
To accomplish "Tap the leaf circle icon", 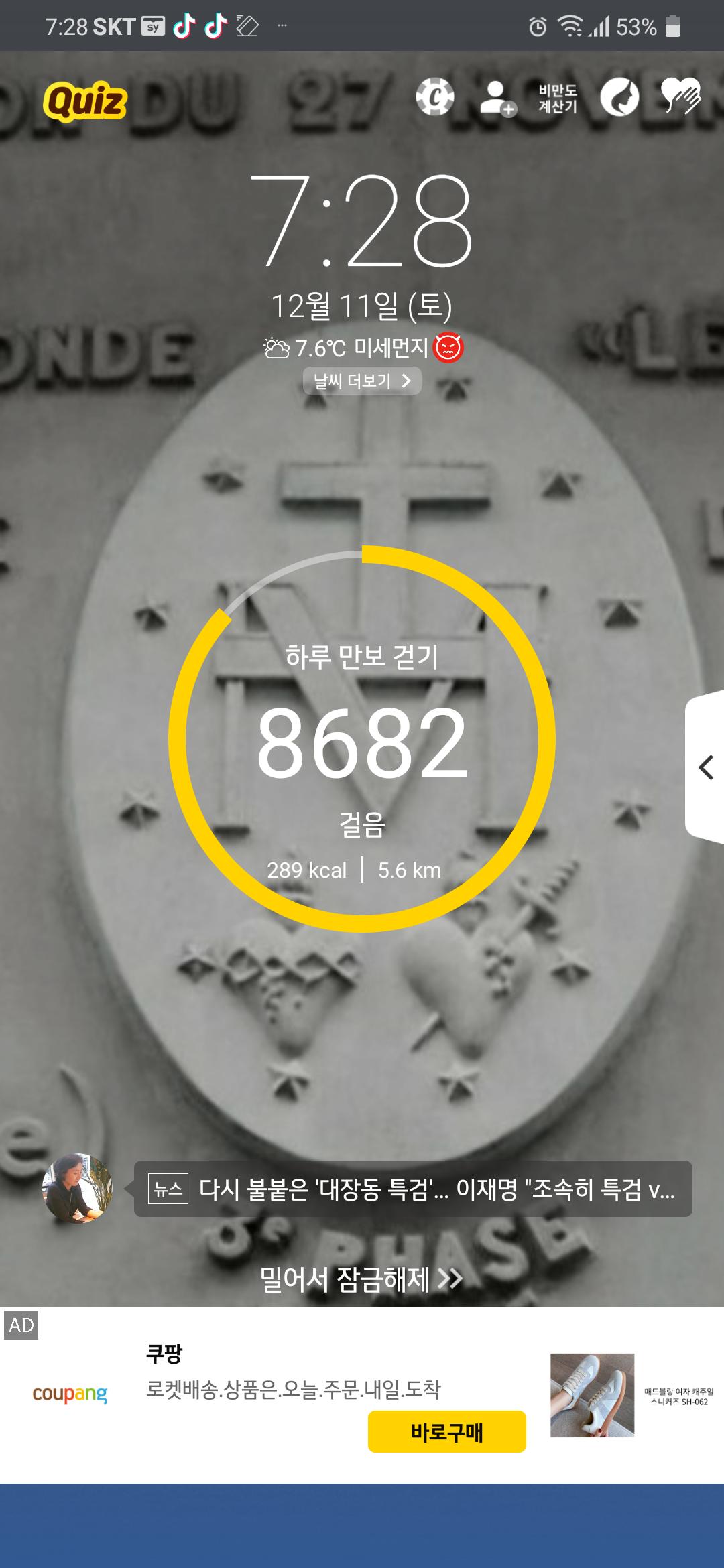I will coord(619,98).
